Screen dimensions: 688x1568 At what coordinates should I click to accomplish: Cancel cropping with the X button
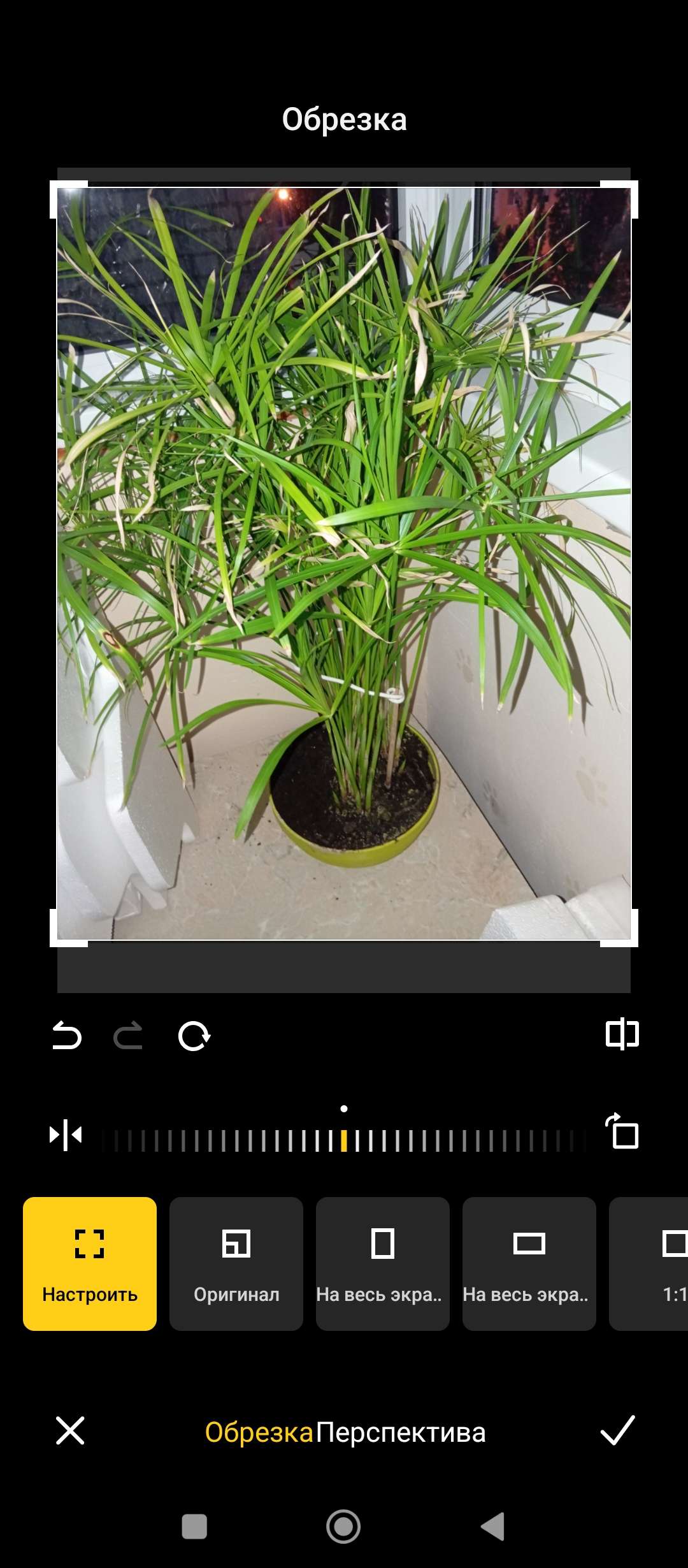tap(70, 1430)
